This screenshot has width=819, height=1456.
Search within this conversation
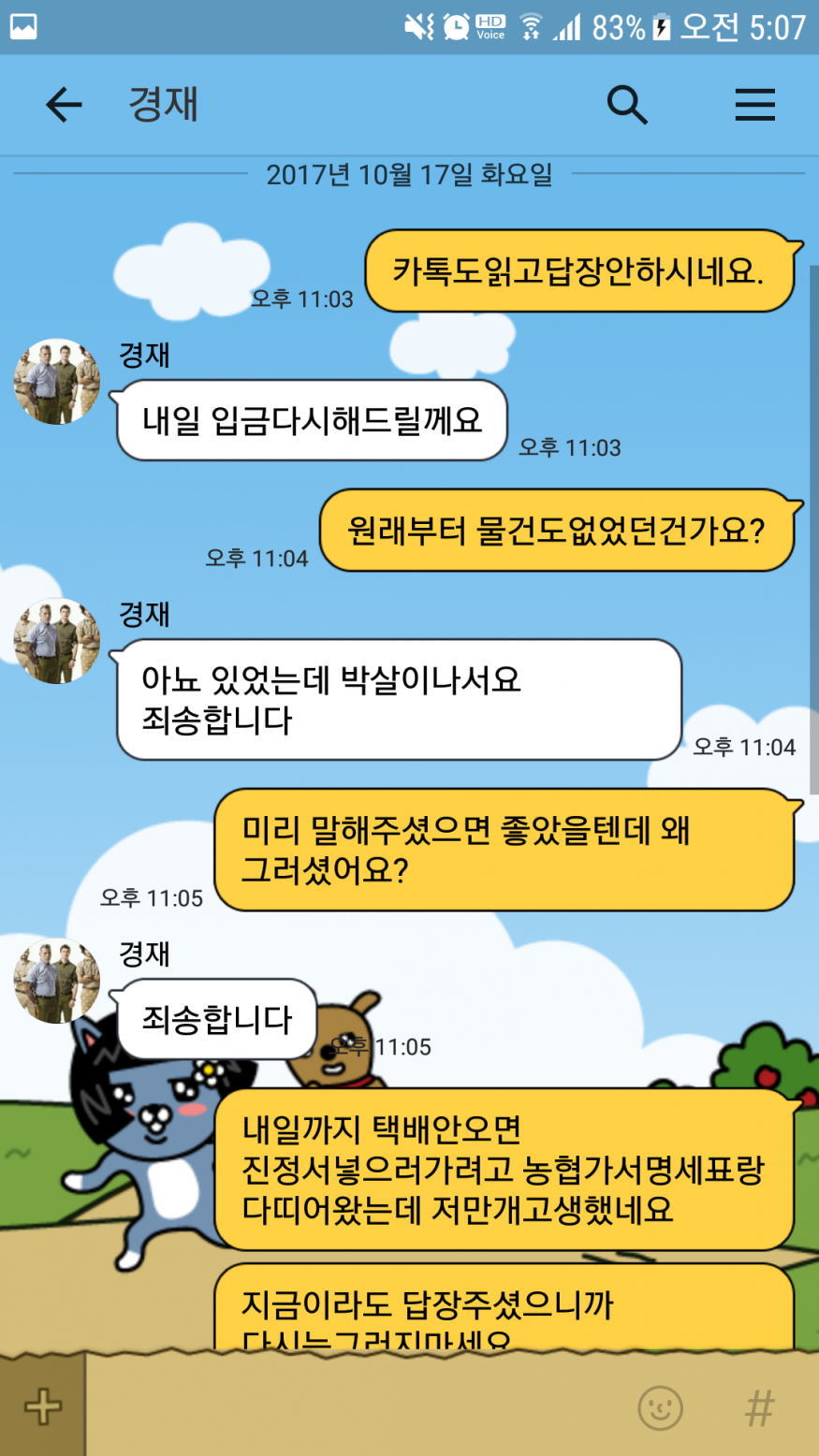627,105
